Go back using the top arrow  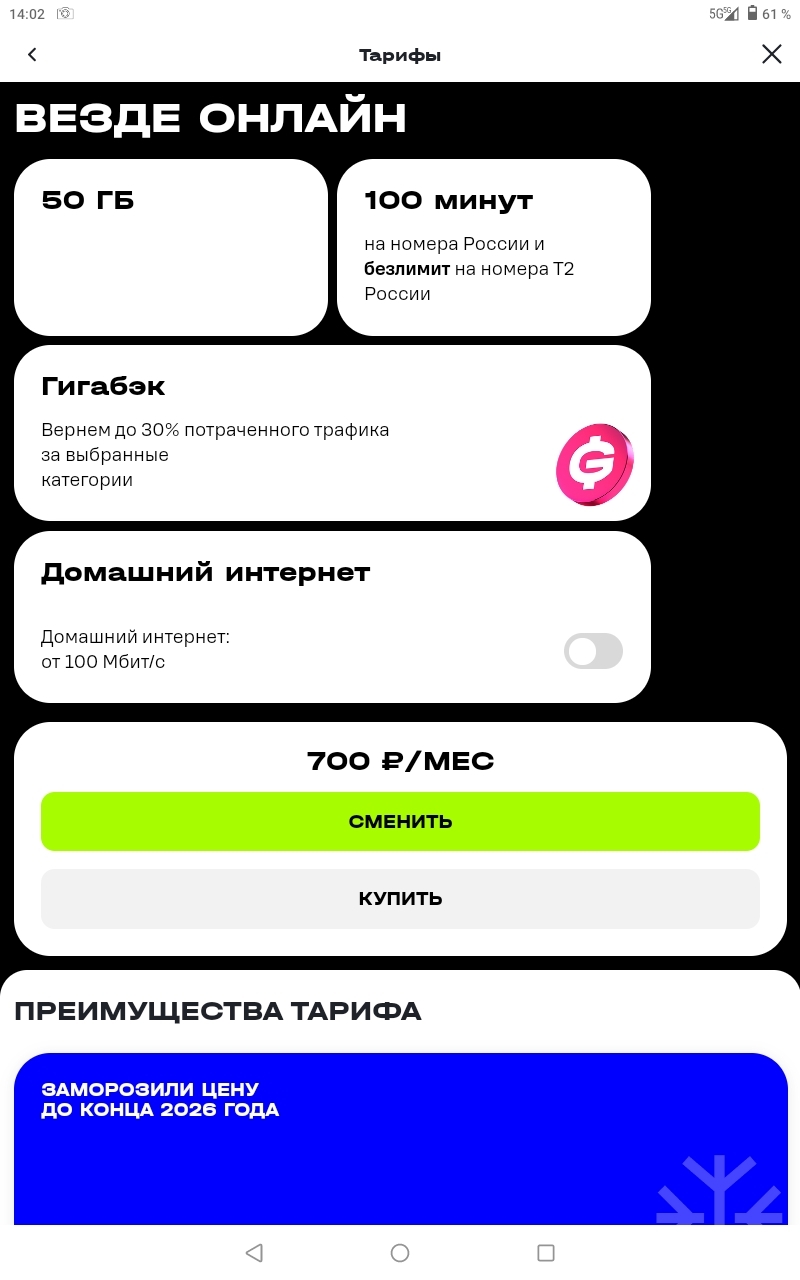(32, 55)
